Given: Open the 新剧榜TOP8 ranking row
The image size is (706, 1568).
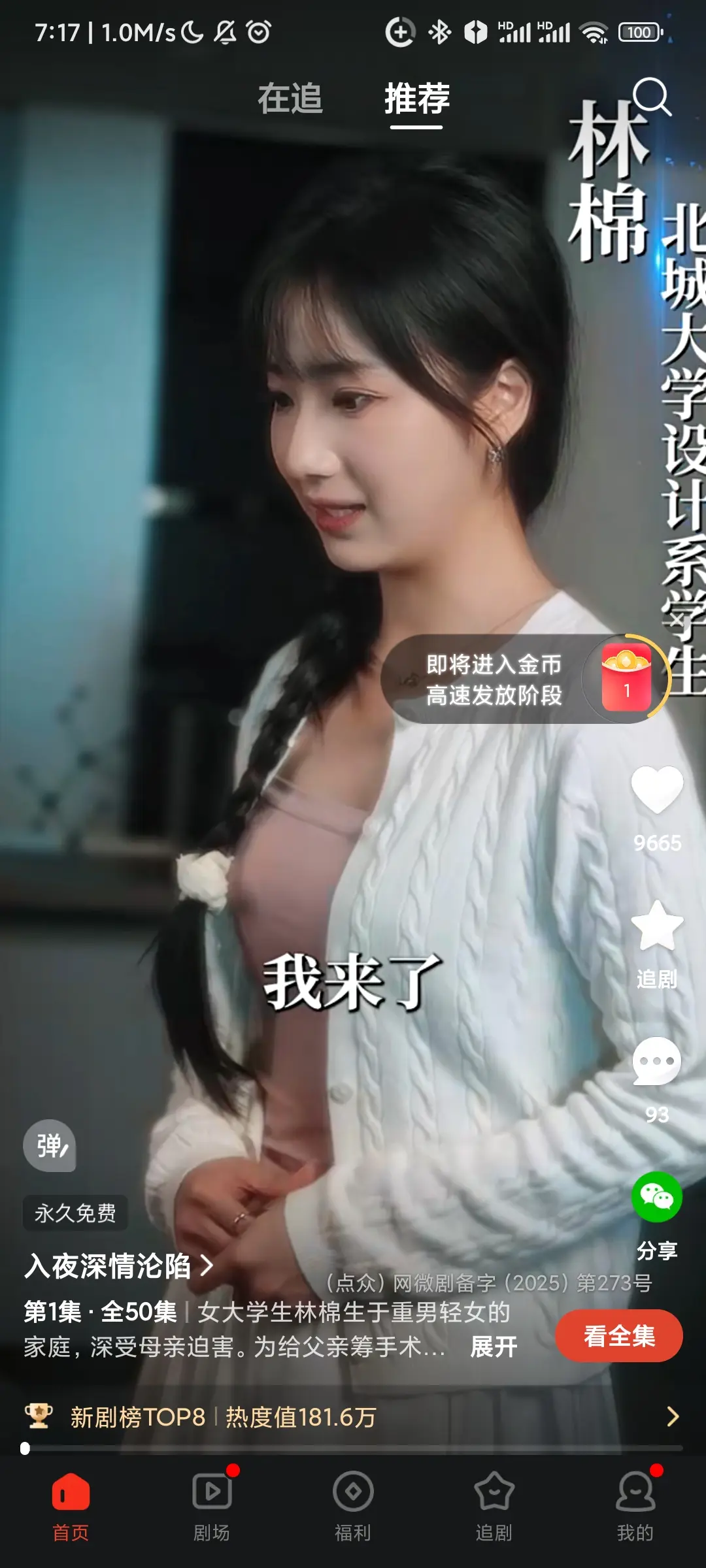Looking at the screenshot, I should tap(353, 1417).
